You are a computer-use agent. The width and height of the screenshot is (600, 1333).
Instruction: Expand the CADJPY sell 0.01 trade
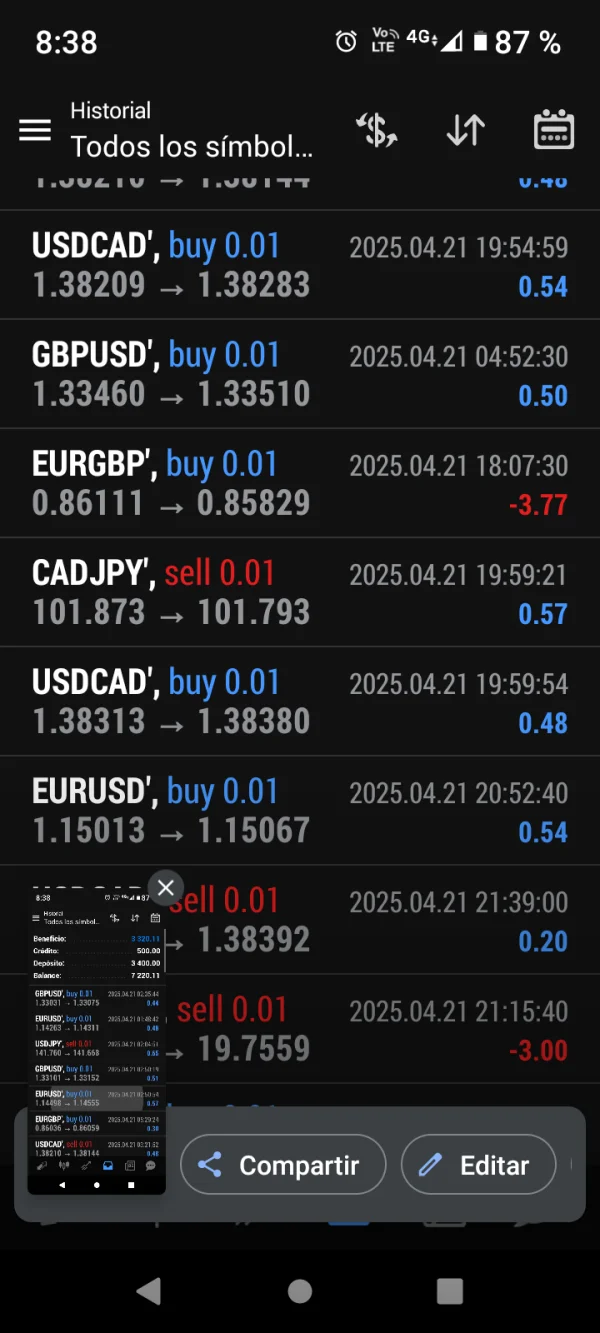pos(300,593)
